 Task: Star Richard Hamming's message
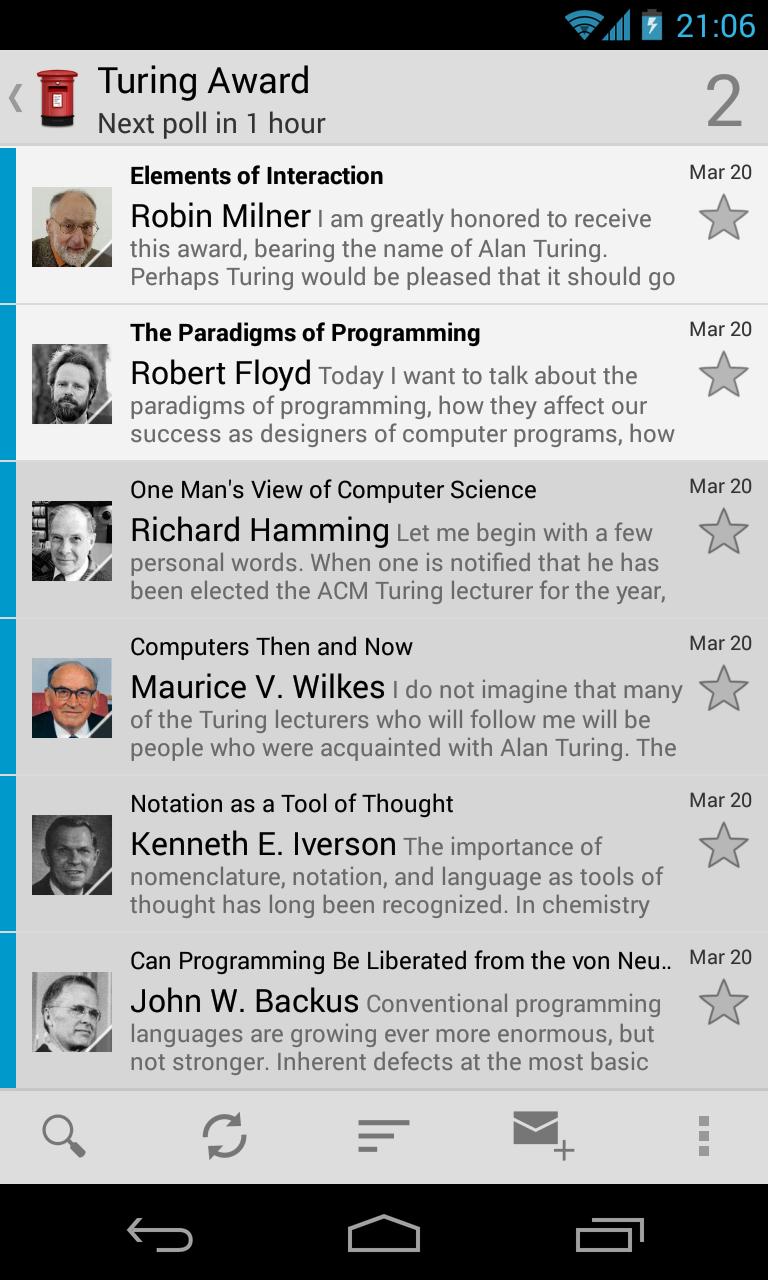pos(723,531)
